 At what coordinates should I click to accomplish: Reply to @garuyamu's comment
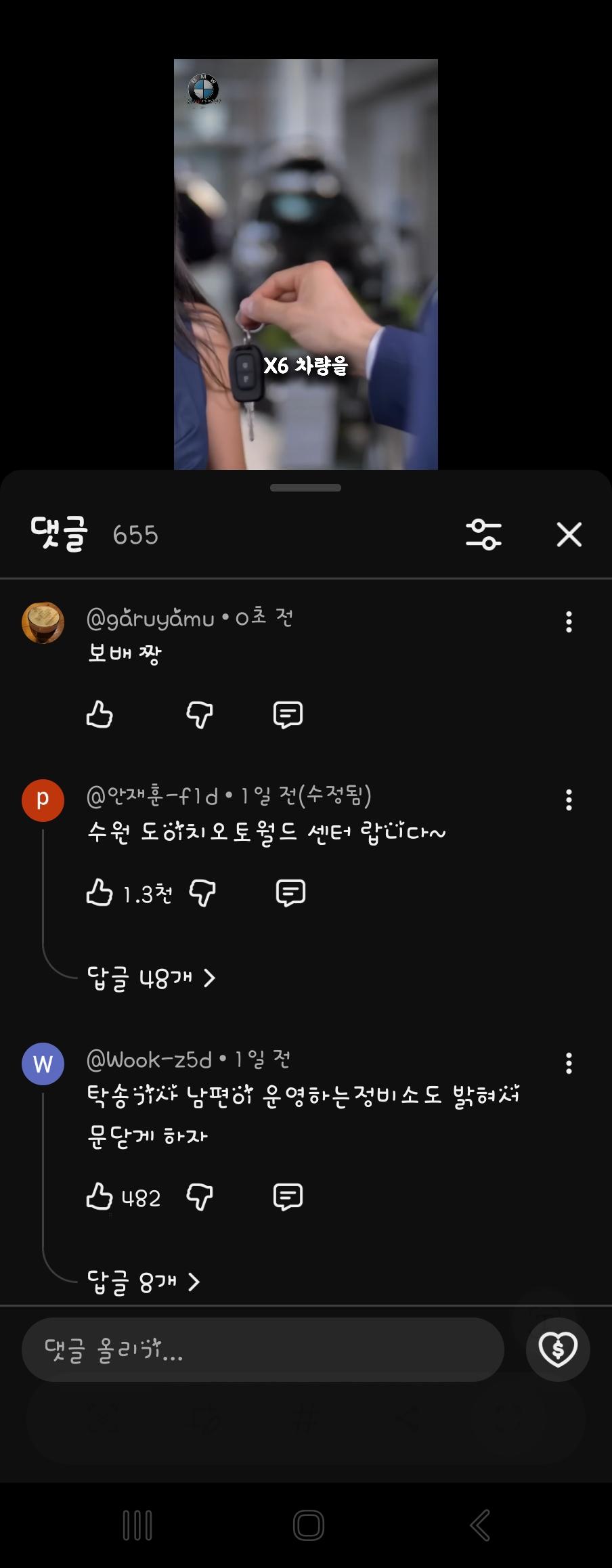287,714
